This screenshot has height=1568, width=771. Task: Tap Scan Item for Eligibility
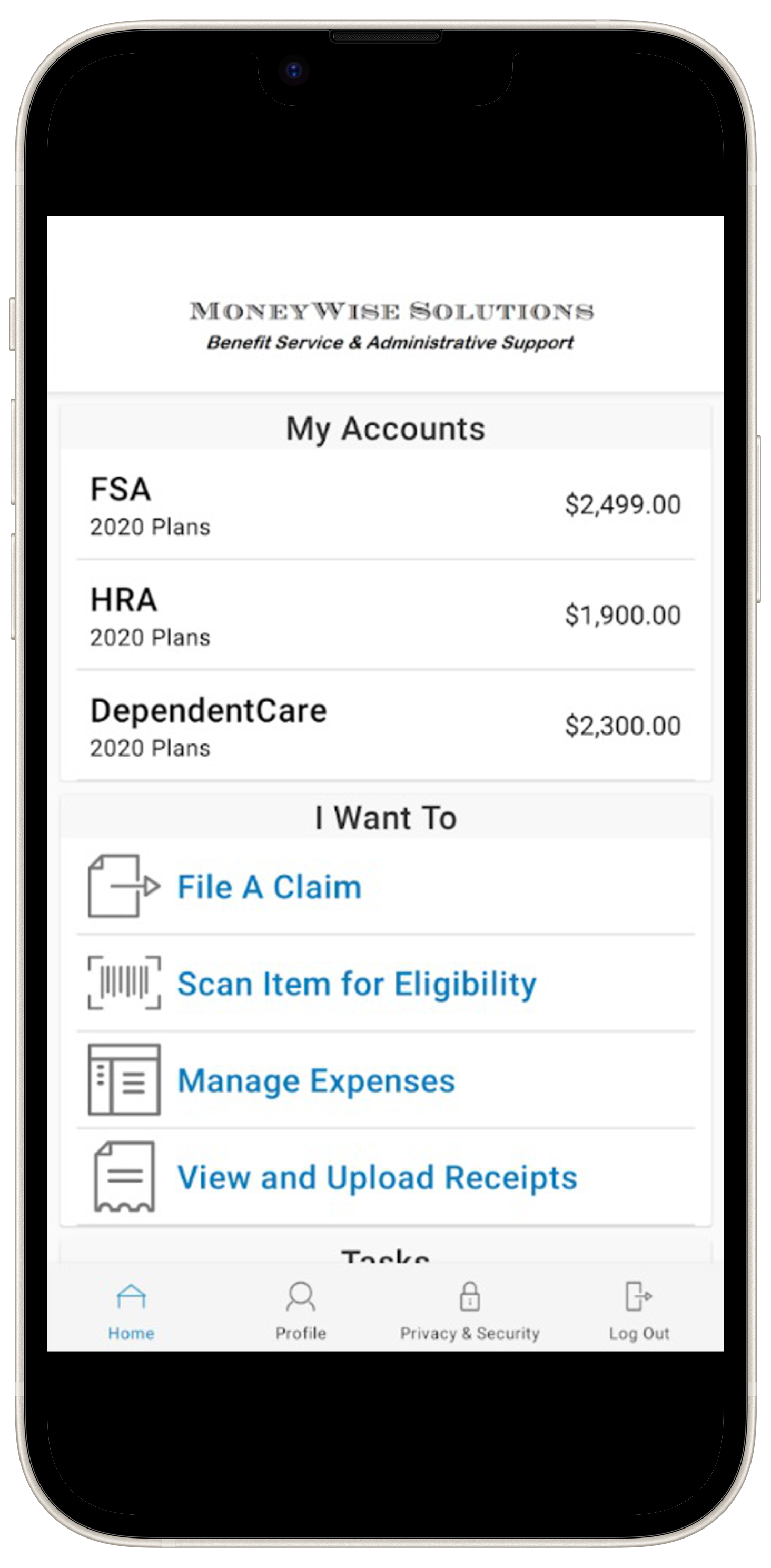point(385,983)
